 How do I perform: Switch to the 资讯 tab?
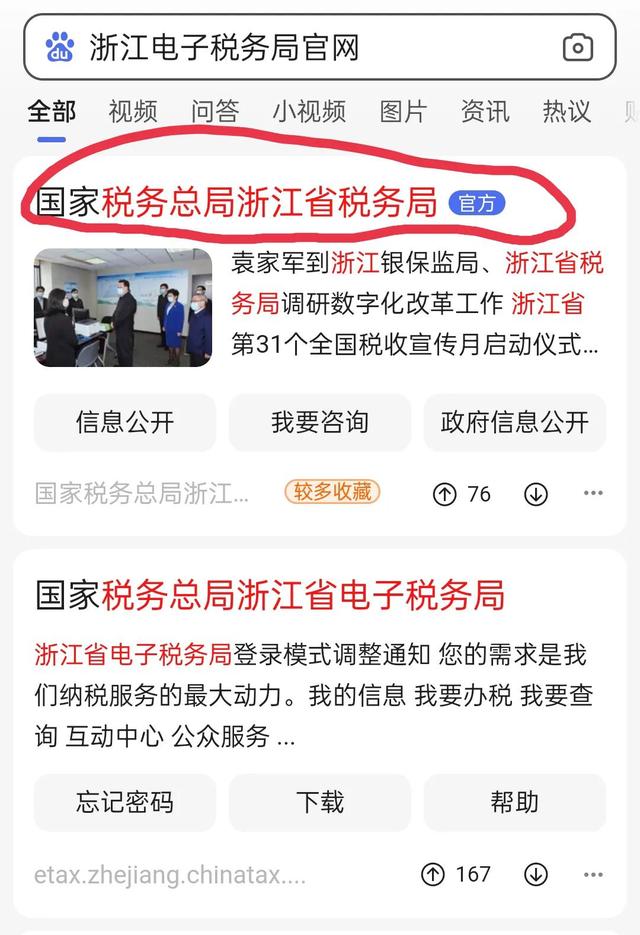[485, 111]
